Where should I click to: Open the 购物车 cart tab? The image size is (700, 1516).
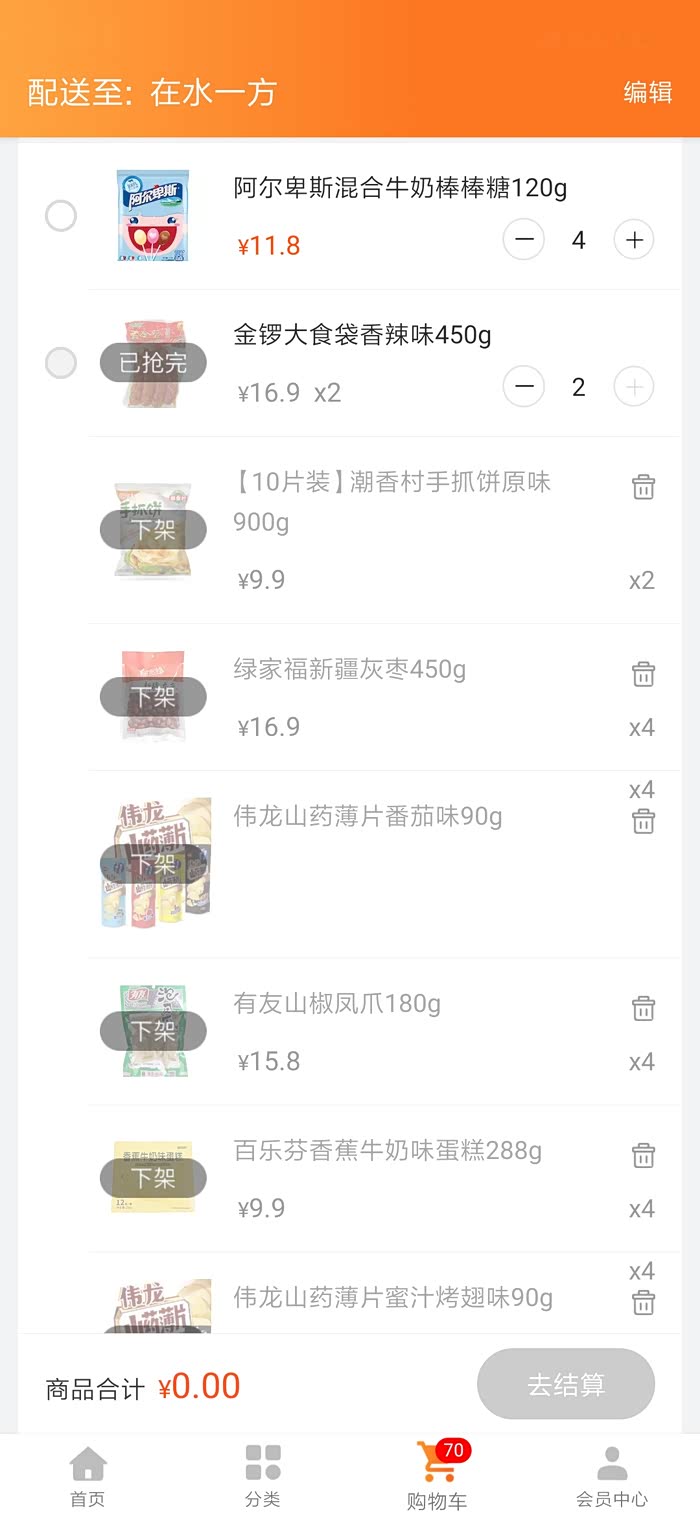[x=437, y=1476]
